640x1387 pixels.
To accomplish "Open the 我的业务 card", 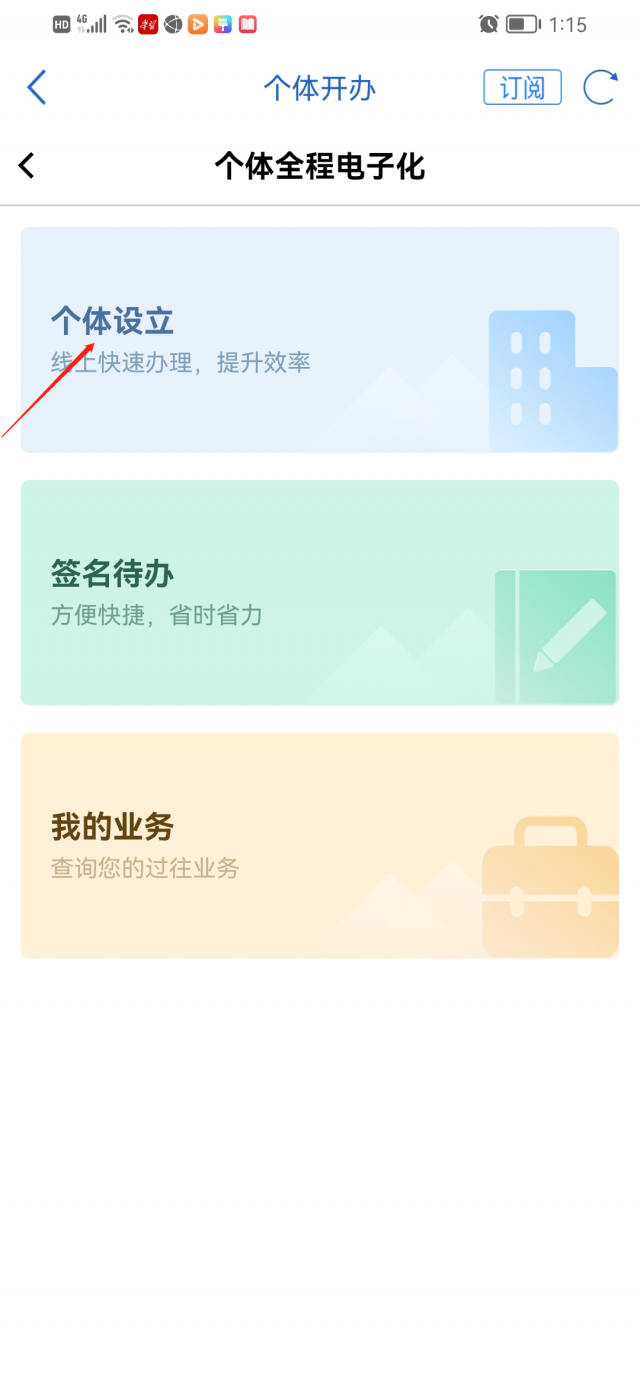I will coord(320,846).
